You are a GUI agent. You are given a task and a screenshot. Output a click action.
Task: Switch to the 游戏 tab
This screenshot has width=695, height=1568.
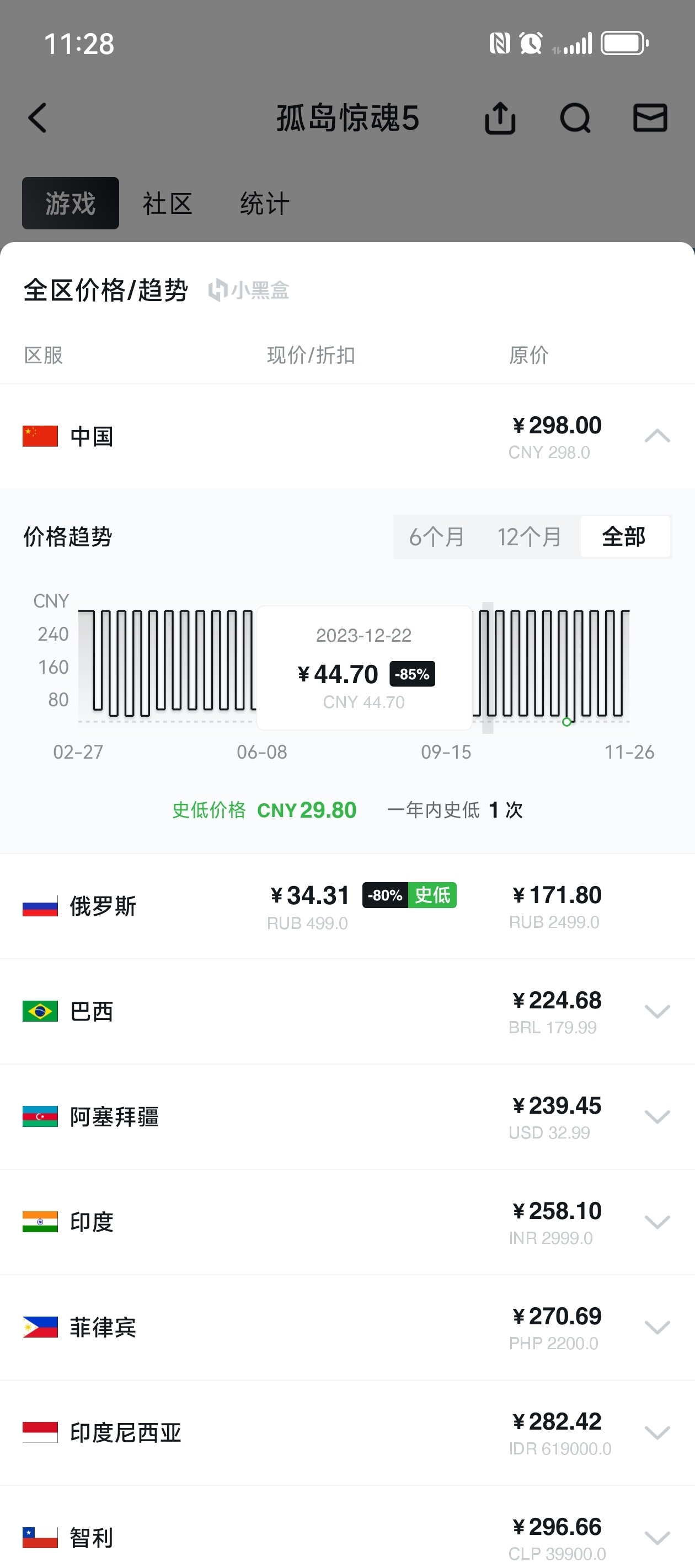click(71, 203)
